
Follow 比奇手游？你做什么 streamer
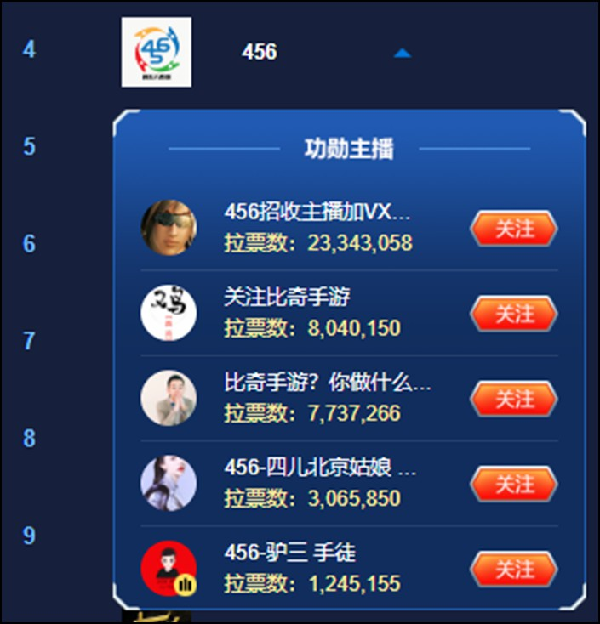click(x=513, y=399)
